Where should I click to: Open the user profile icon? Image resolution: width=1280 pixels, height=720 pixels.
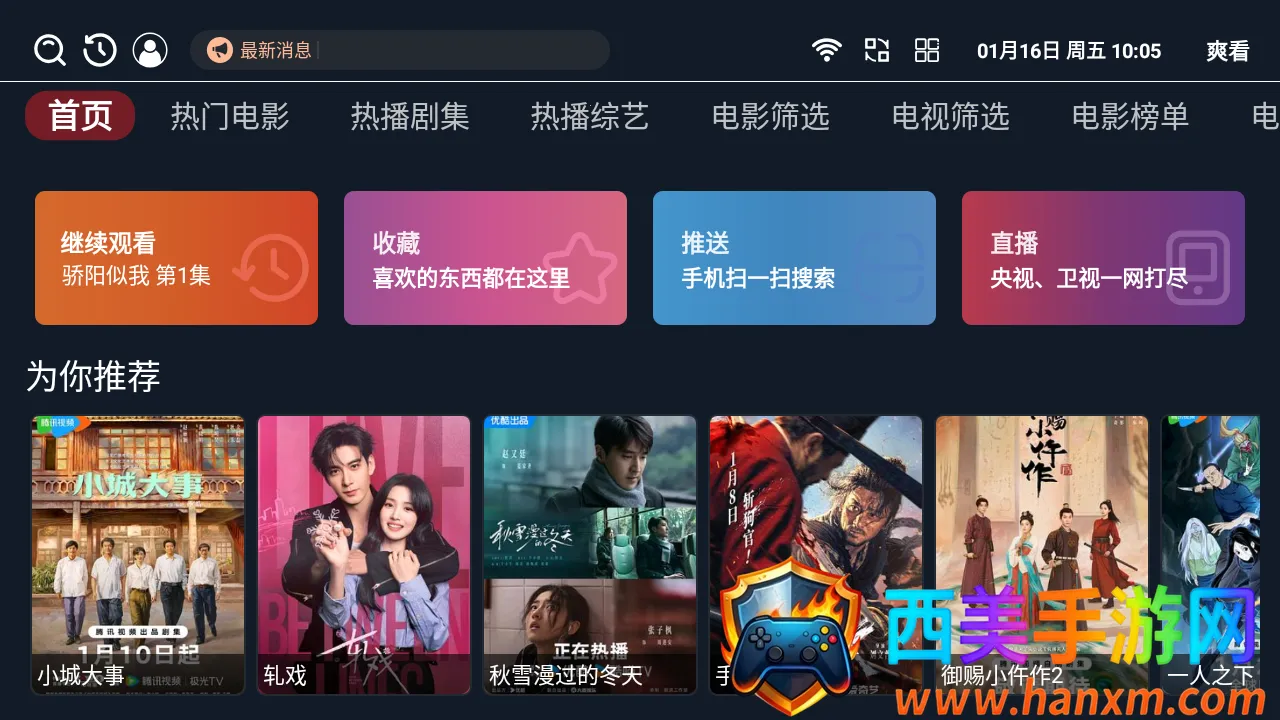(x=150, y=50)
